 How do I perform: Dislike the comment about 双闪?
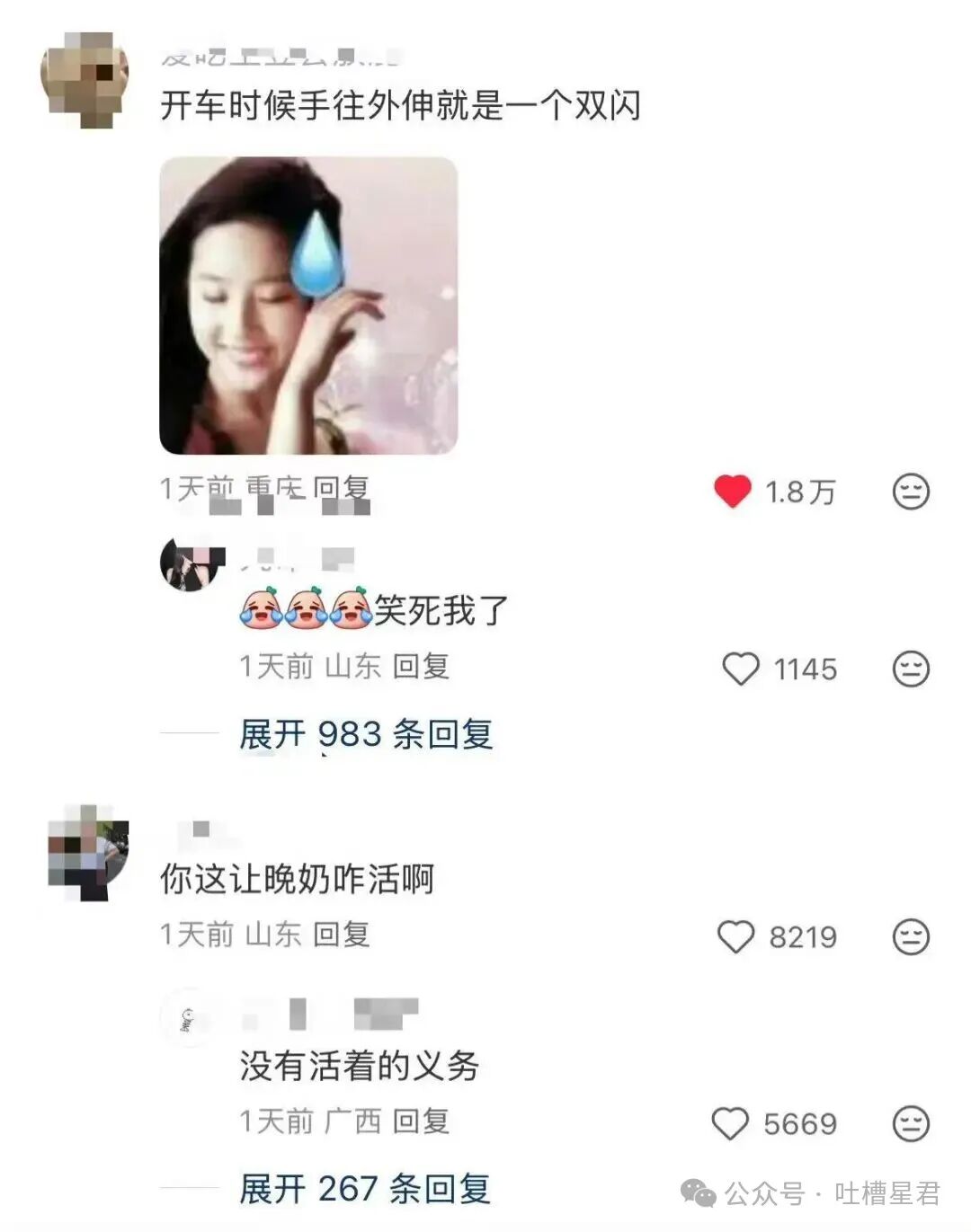[x=910, y=492]
